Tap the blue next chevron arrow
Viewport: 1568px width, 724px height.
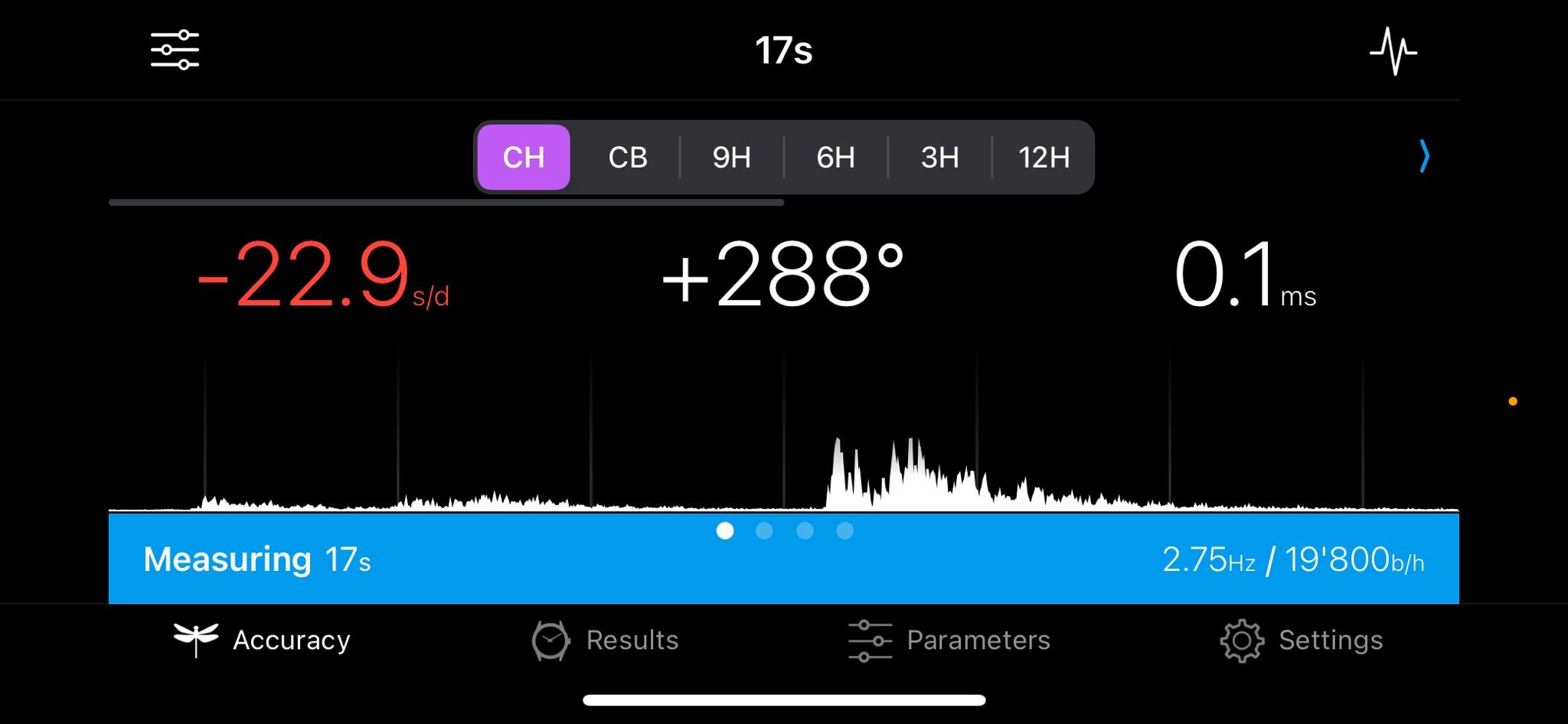pyautogui.click(x=1424, y=156)
